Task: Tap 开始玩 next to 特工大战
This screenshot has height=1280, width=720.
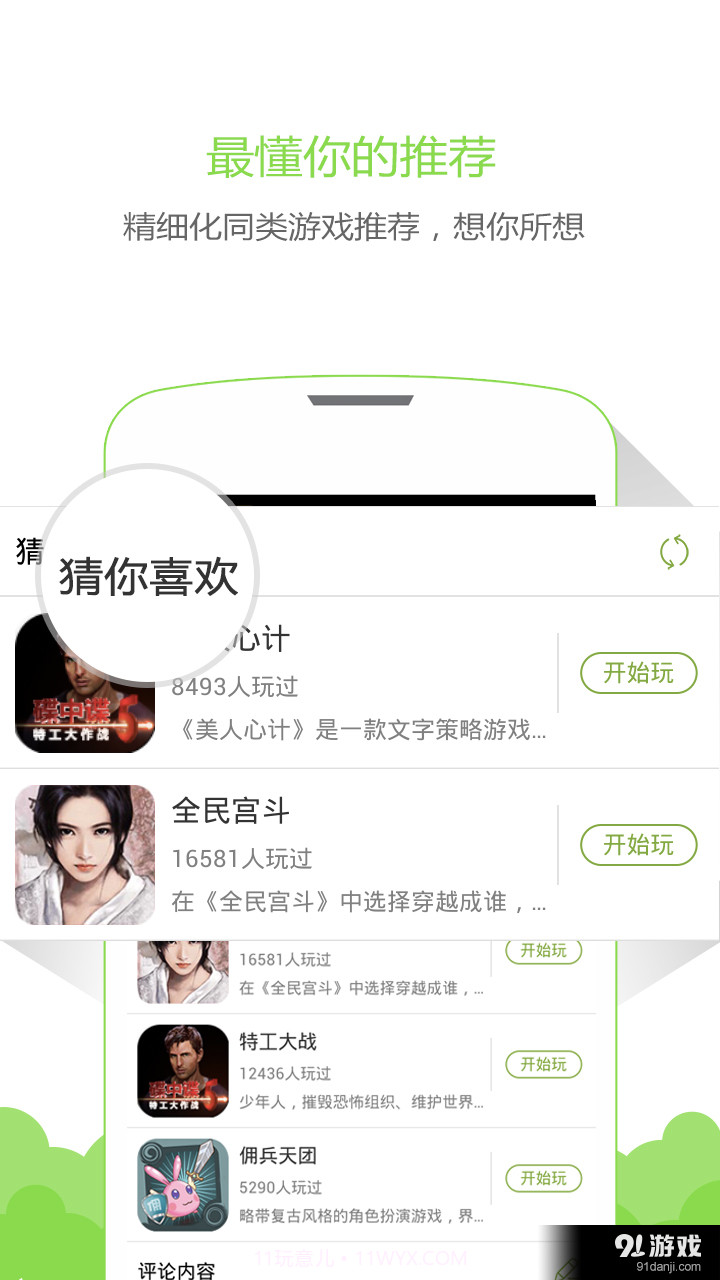Action: pyautogui.click(x=543, y=1064)
